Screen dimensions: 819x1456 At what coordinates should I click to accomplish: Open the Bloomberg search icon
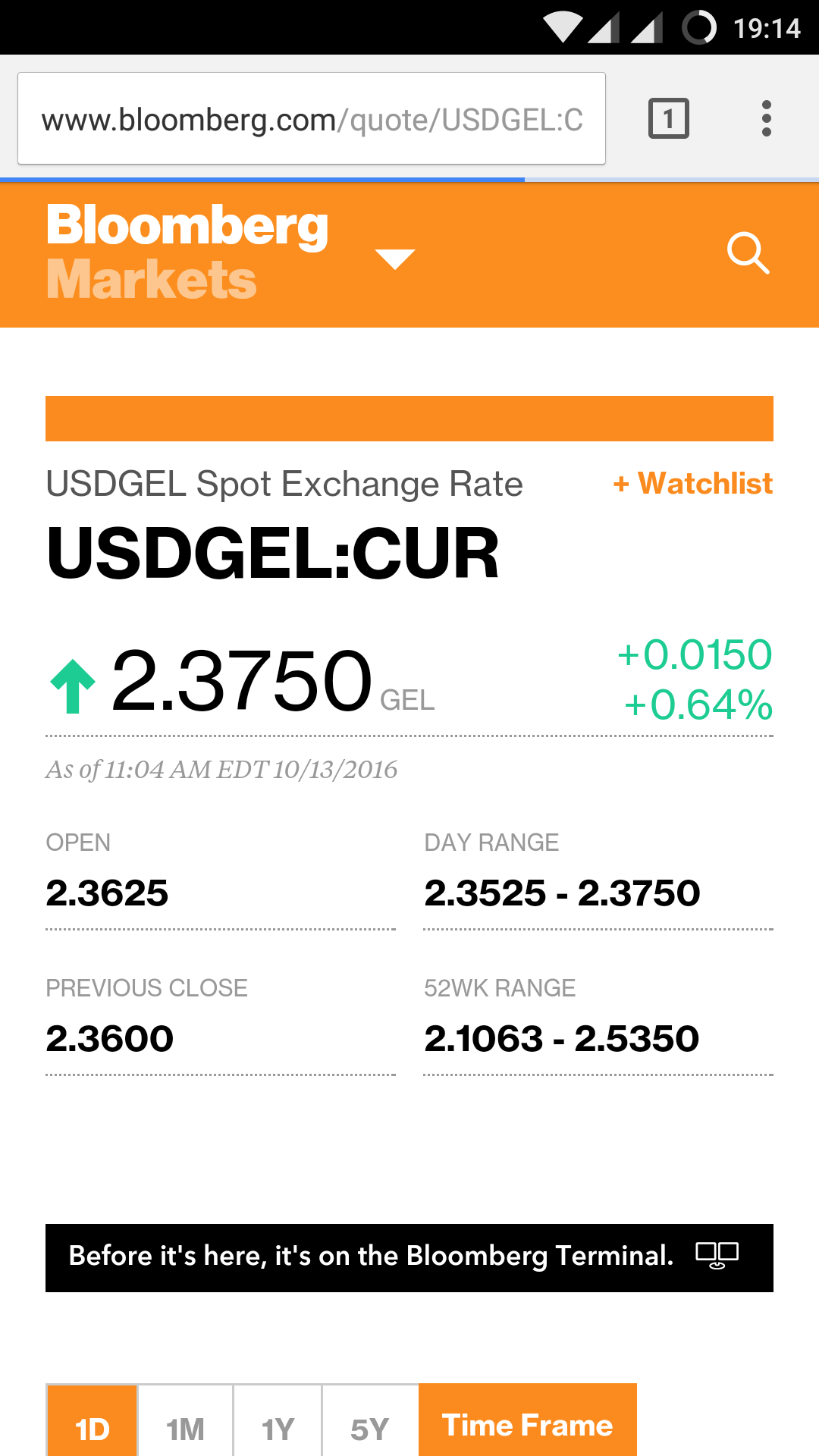[x=748, y=253]
